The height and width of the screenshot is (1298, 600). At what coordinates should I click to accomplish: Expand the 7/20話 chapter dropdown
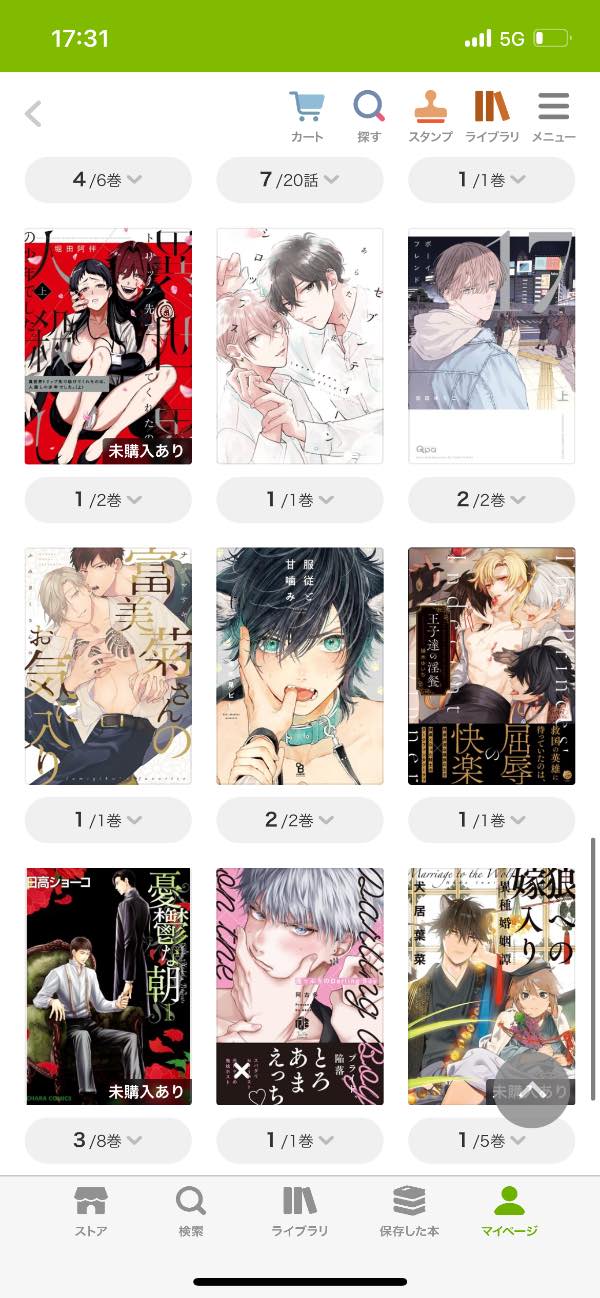pos(299,180)
